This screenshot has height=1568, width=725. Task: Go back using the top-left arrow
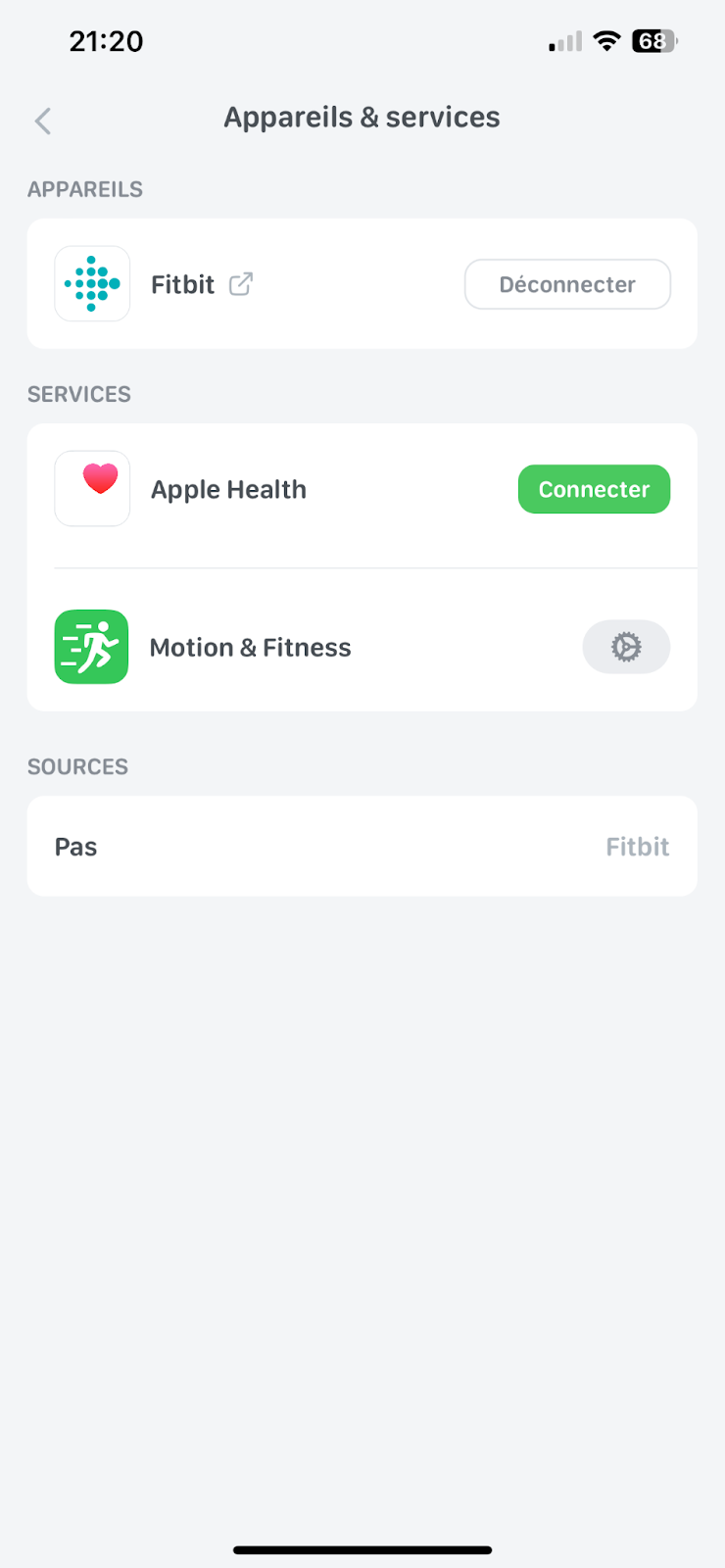point(43,121)
